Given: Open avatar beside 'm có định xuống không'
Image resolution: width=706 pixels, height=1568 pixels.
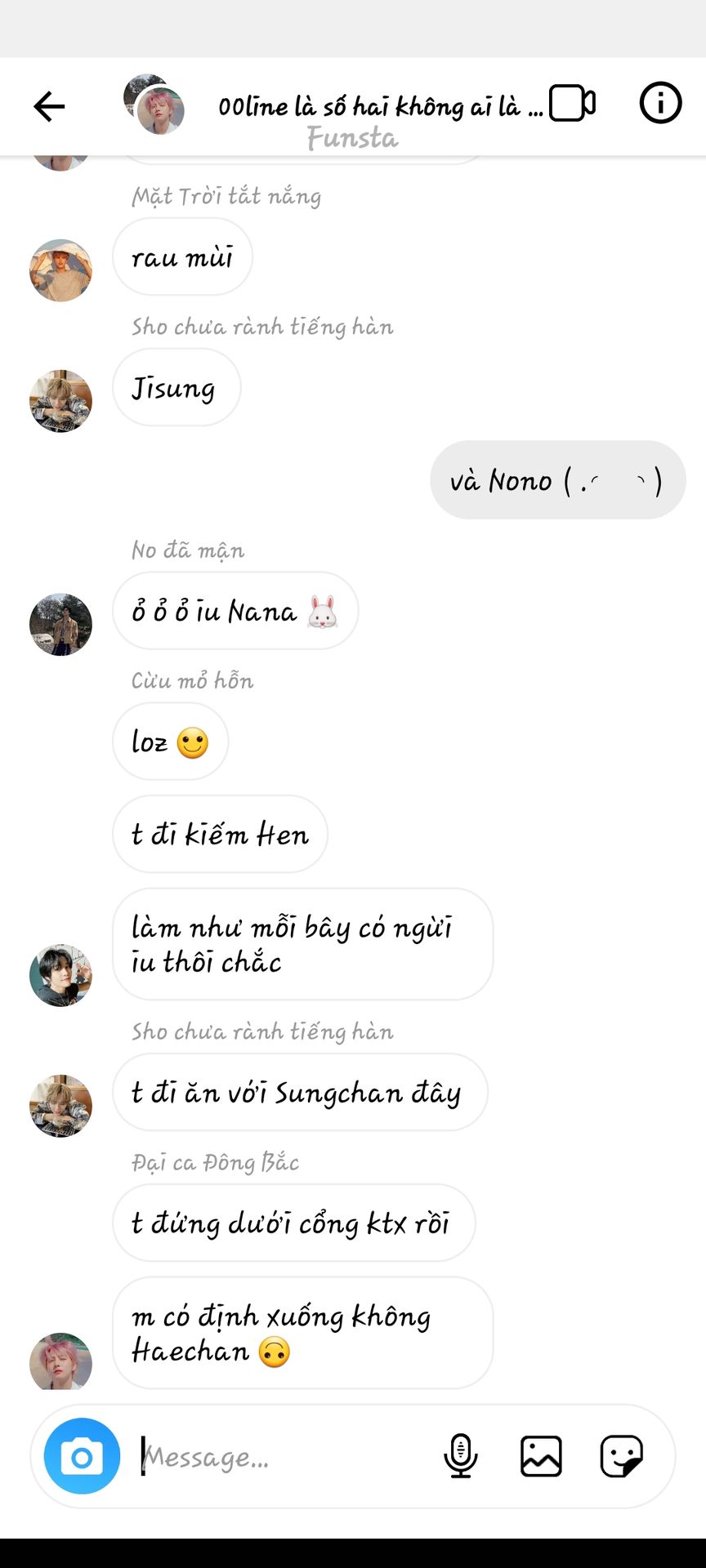Looking at the screenshot, I should pyautogui.click(x=60, y=1361).
